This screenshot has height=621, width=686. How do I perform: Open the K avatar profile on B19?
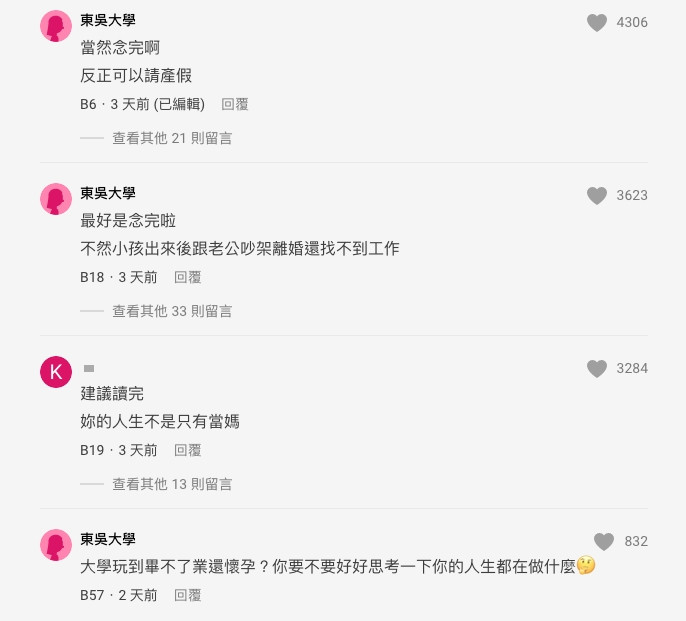[x=56, y=372]
